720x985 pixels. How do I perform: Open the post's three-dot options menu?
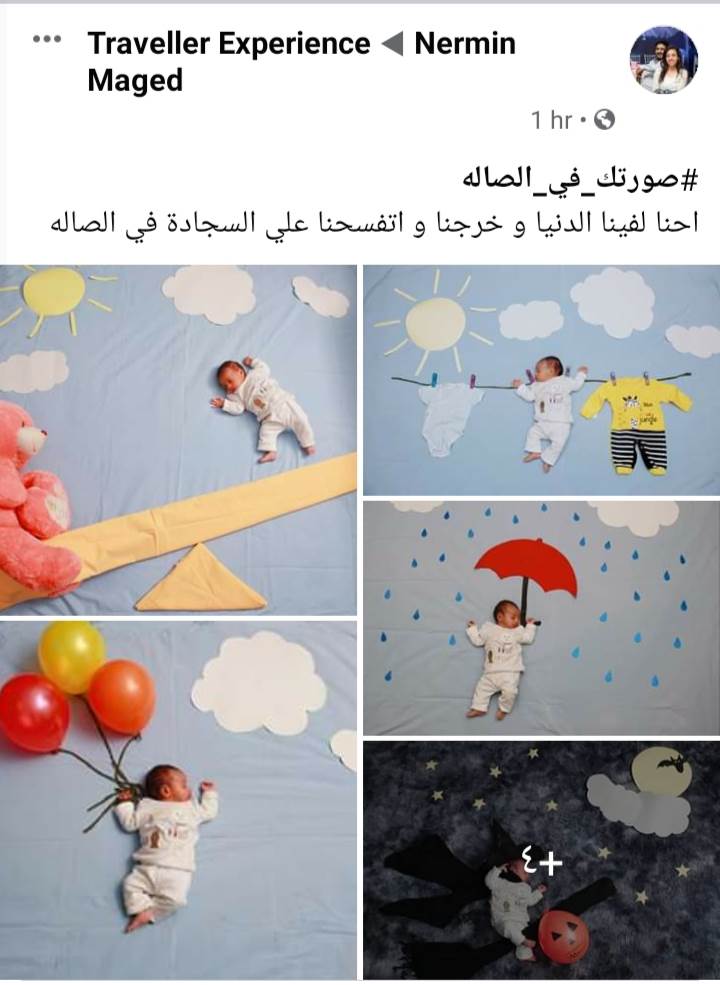(46, 40)
